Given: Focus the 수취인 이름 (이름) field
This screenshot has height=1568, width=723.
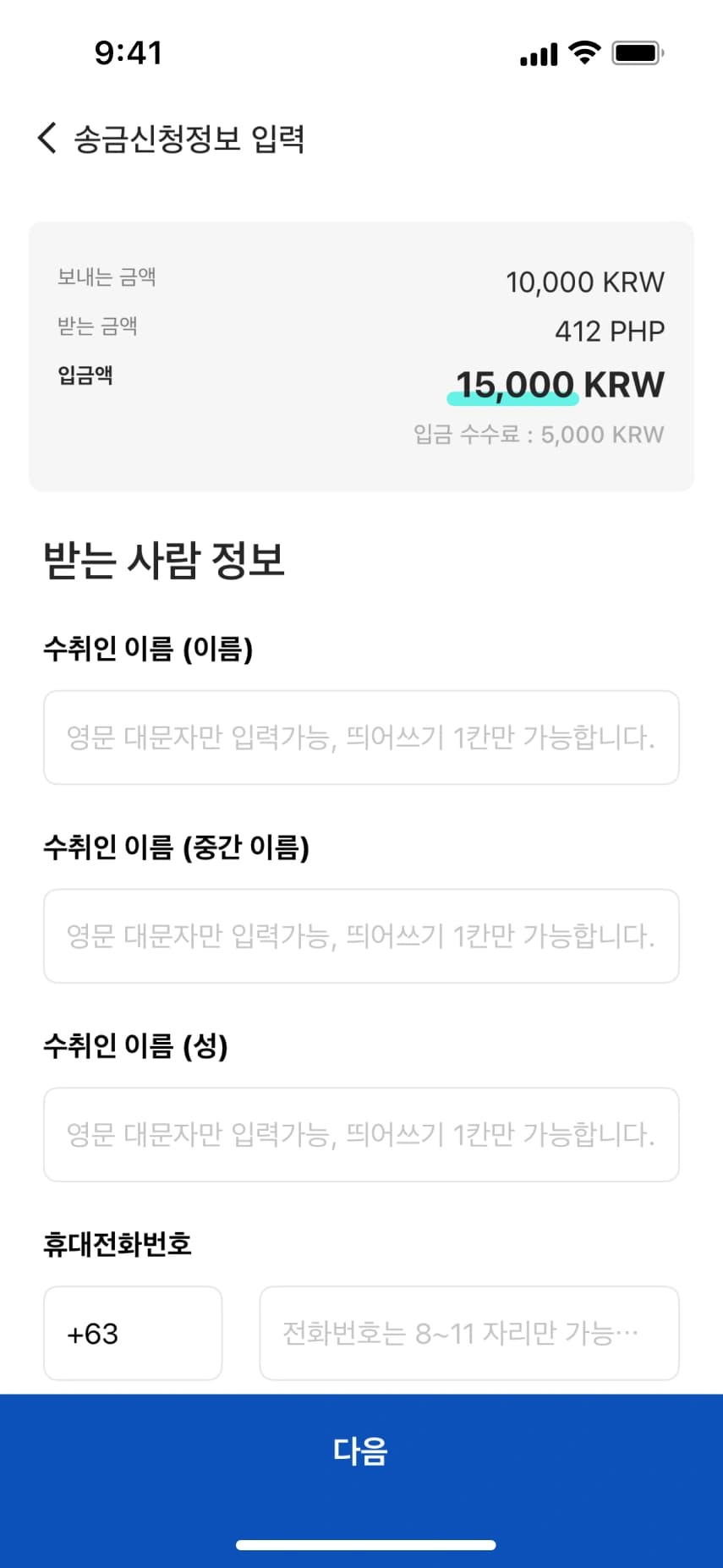Looking at the screenshot, I should point(361,737).
